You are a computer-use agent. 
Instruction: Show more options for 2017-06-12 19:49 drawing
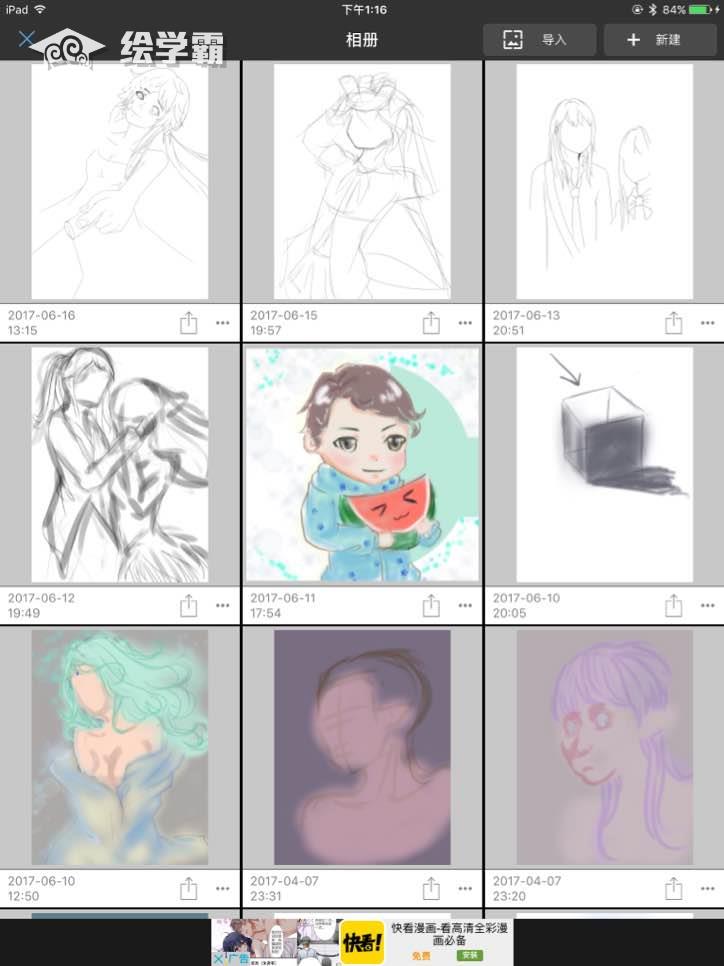coord(222,606)
